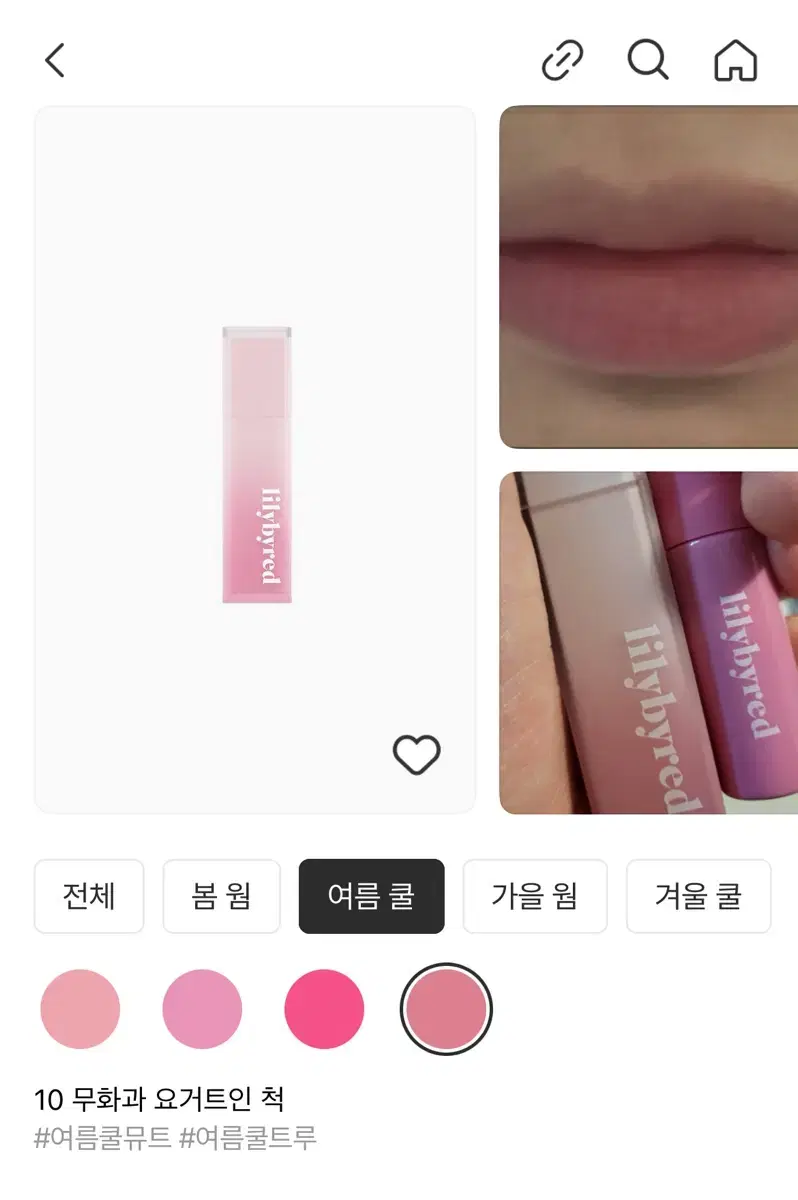Switch to the 봄 웜 filter
The image size is (798, 1200).
221,896
